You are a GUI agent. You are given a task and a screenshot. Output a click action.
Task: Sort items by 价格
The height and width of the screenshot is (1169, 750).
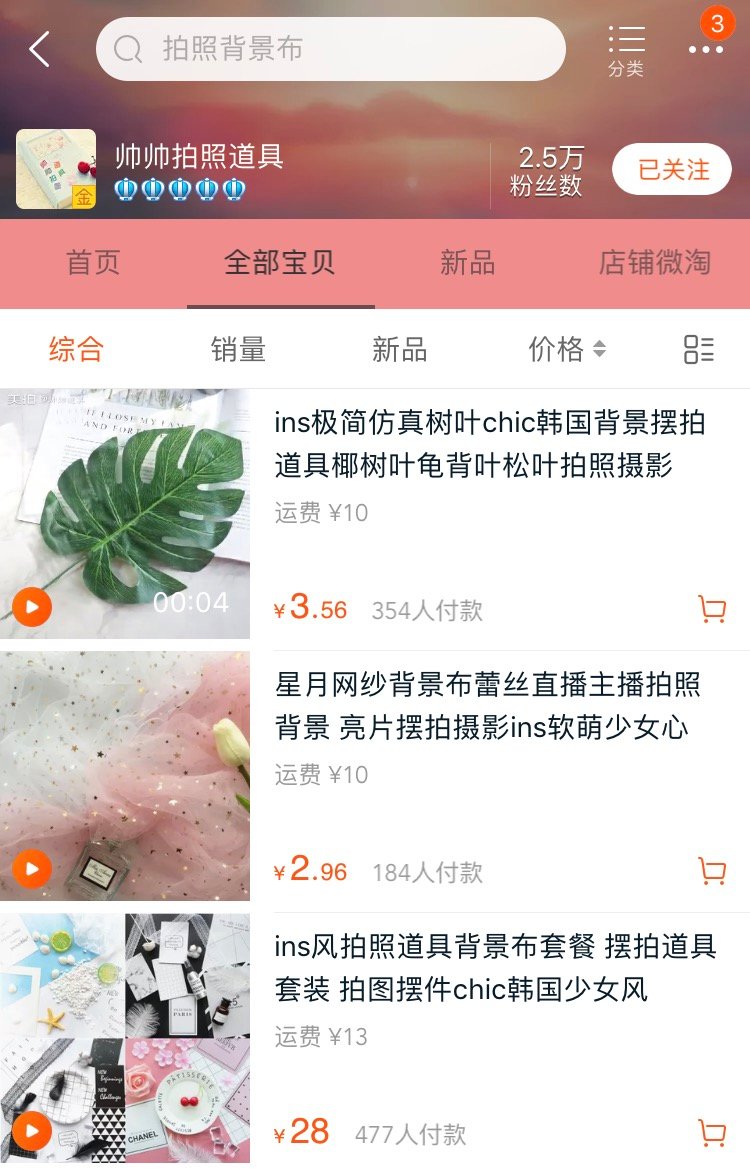coord(566,349)
